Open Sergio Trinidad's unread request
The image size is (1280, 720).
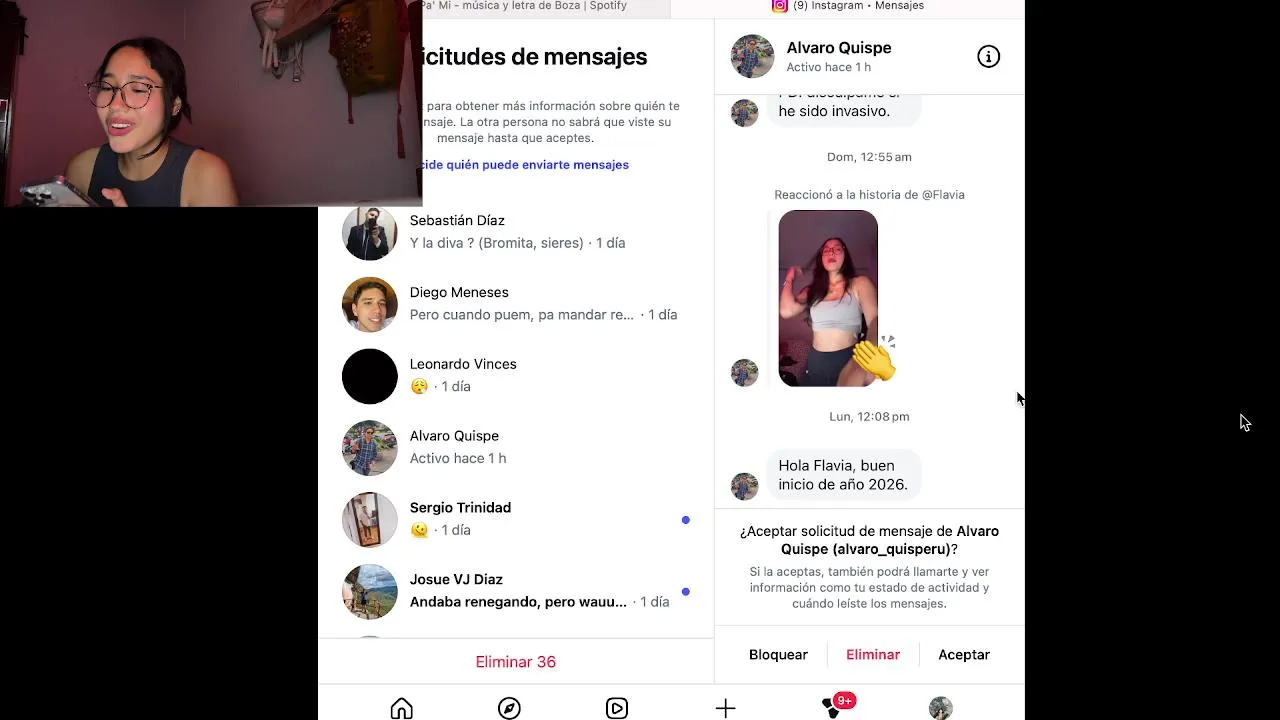pos(515,519)
